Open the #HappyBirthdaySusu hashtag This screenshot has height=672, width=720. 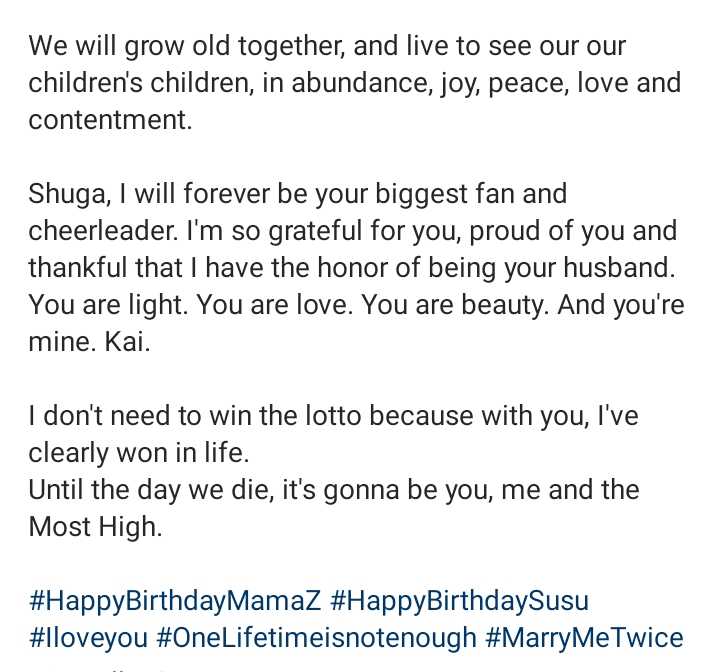coord(459,601)
